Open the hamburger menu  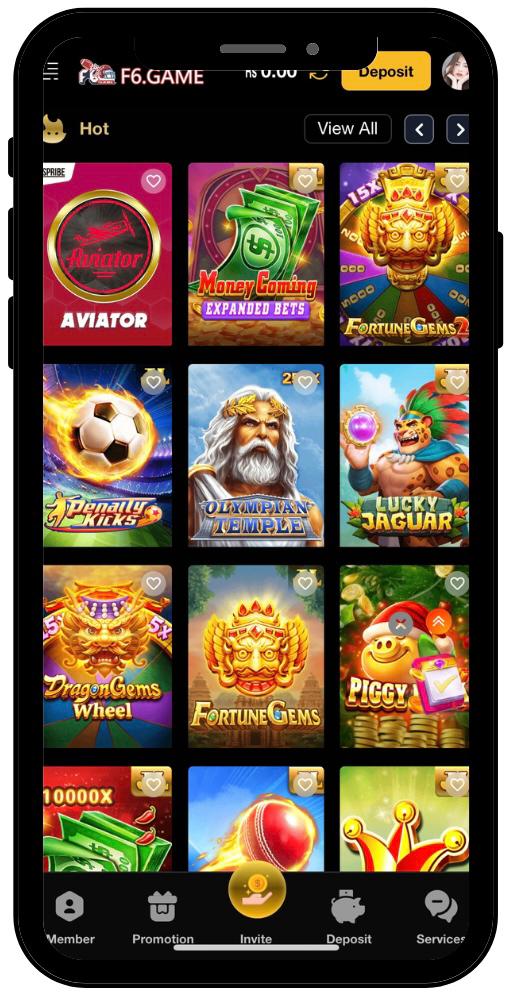[x=50, y=71]
